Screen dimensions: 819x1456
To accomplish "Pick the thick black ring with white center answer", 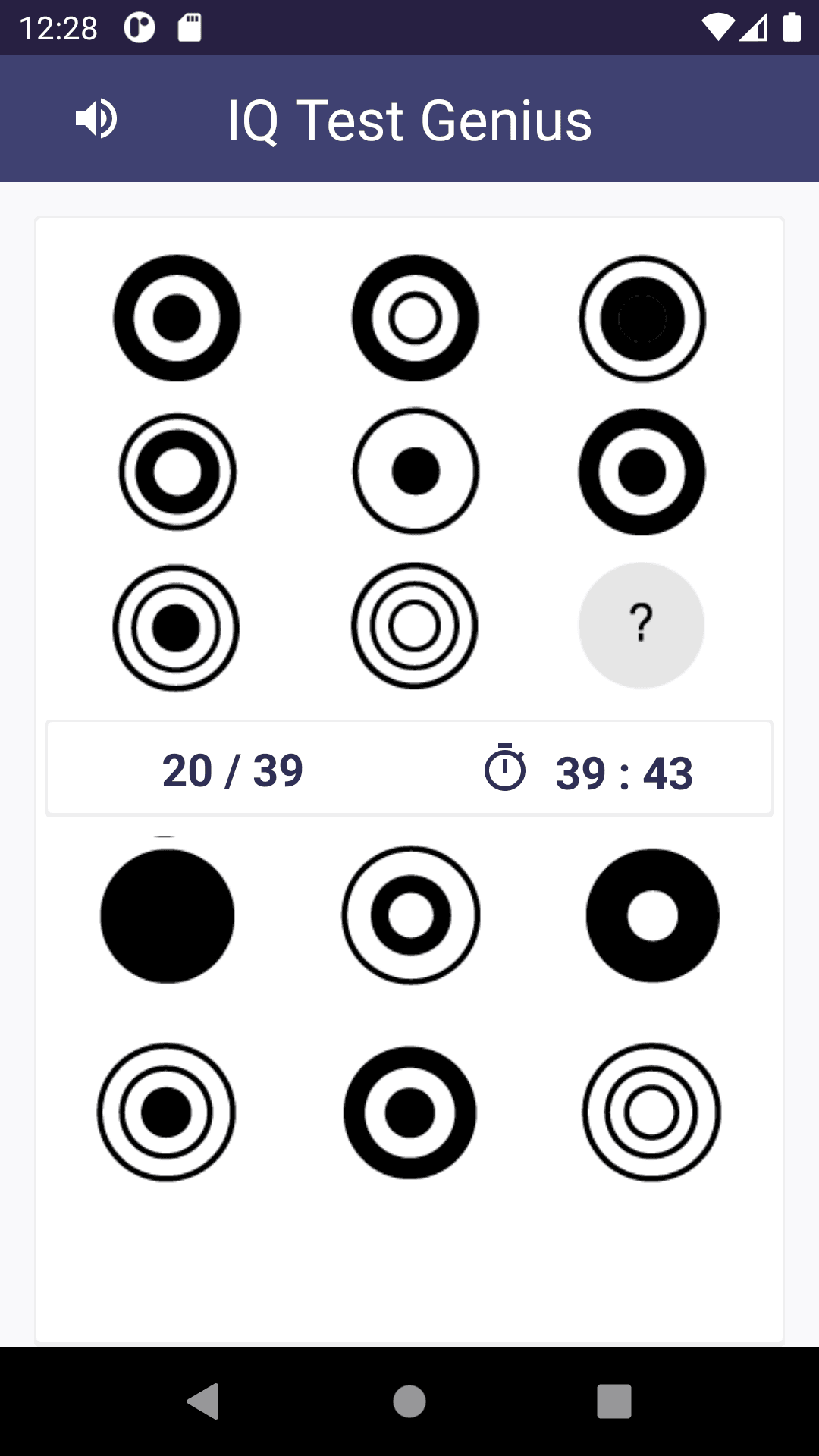I will pyautogui.click(x=652, y=915).
